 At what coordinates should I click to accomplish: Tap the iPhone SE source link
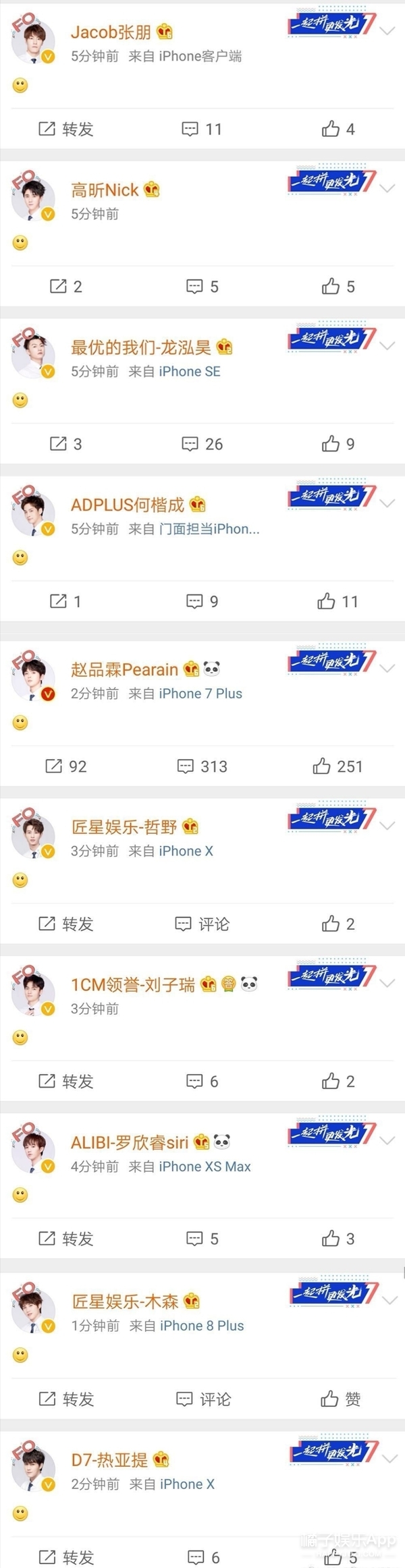click(x=189, y=372)
